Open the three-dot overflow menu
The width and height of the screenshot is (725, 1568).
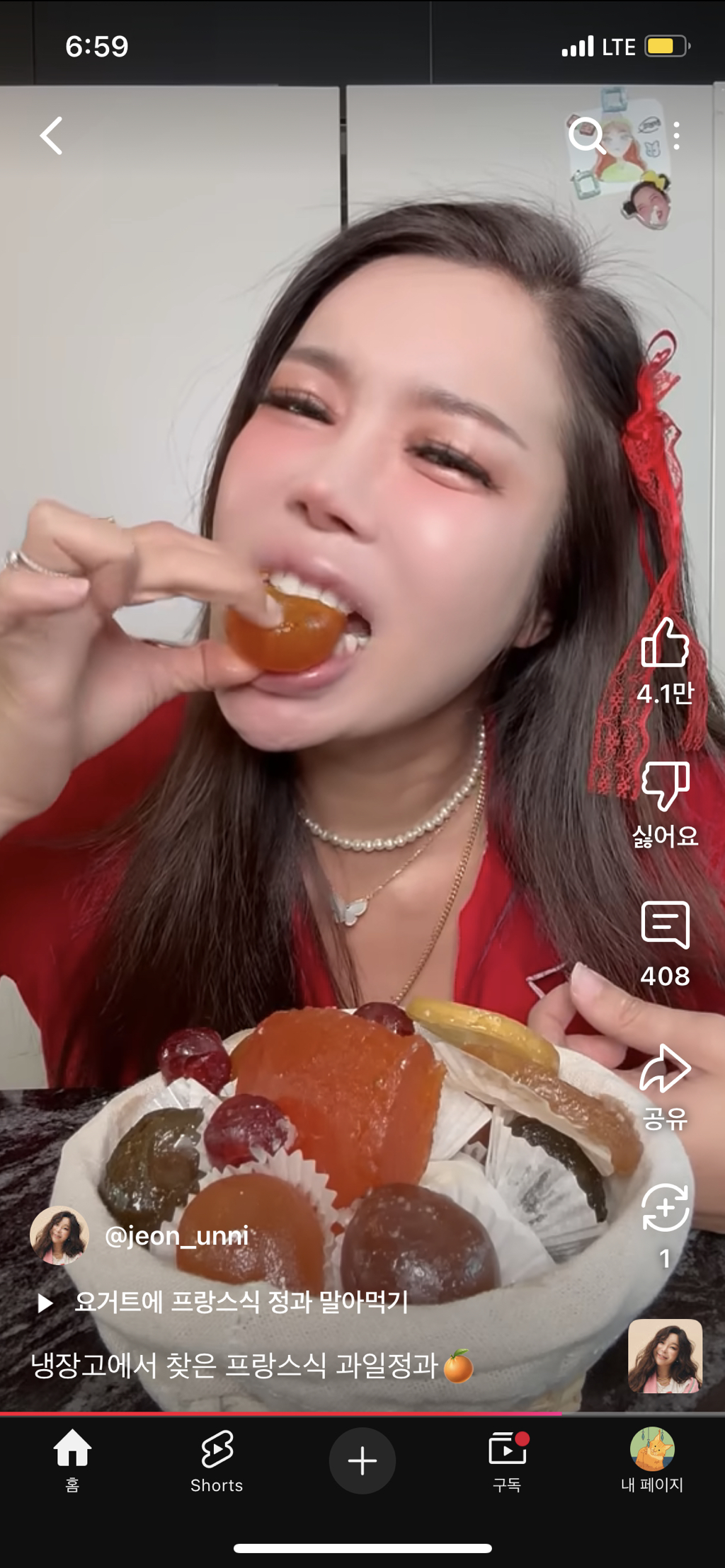point(677,135)
